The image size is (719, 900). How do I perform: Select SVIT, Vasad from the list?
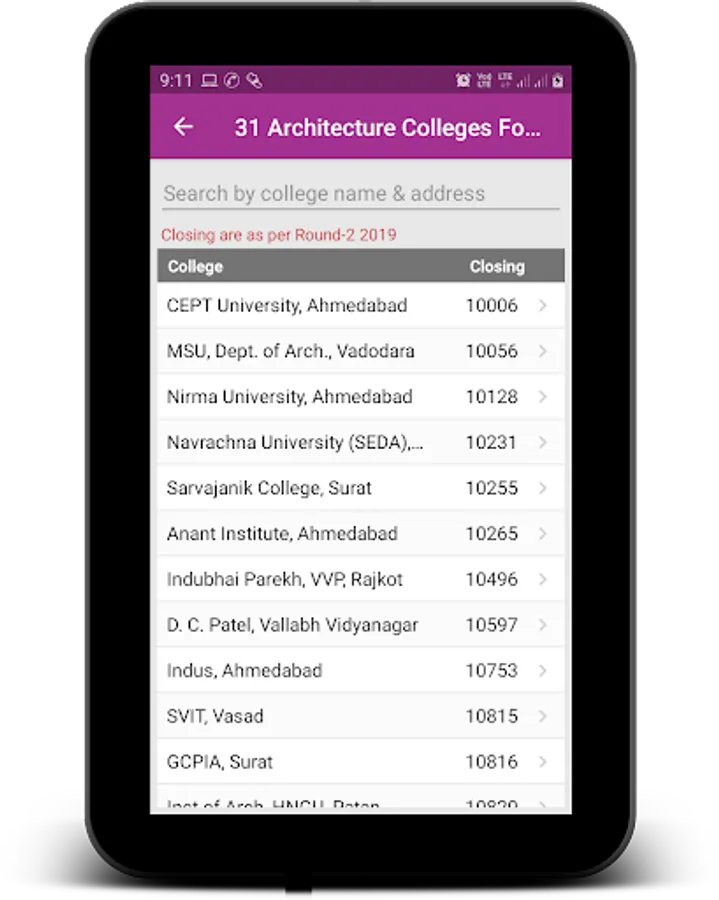tap(360, 716)
